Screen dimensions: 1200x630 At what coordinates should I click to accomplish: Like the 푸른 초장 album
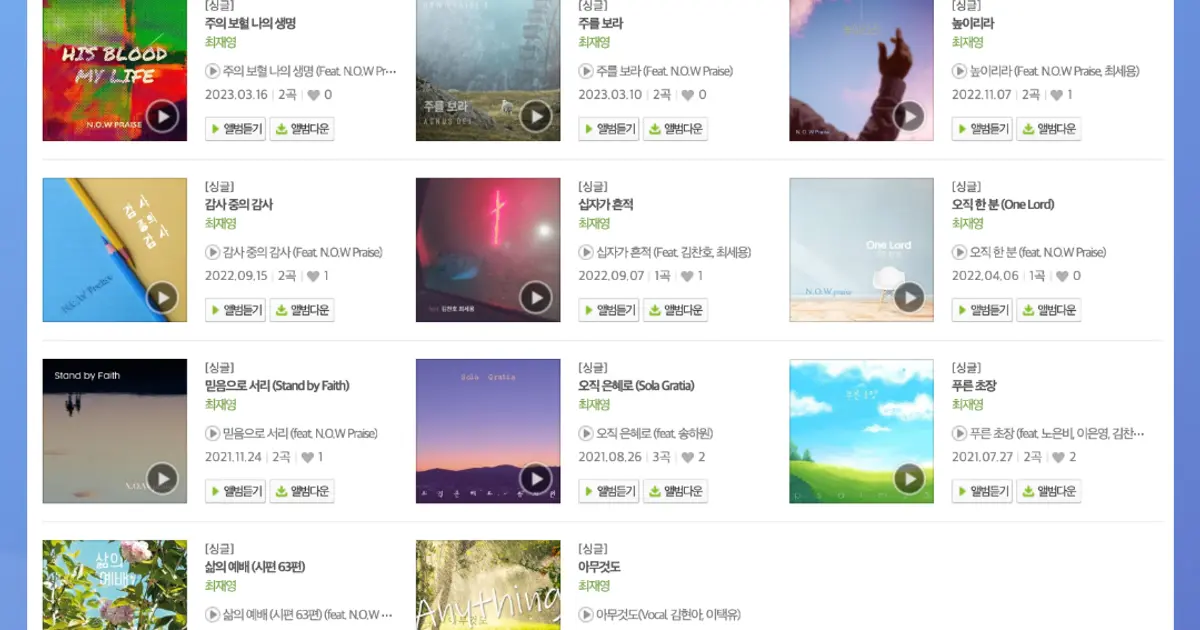pos(1061,457)
